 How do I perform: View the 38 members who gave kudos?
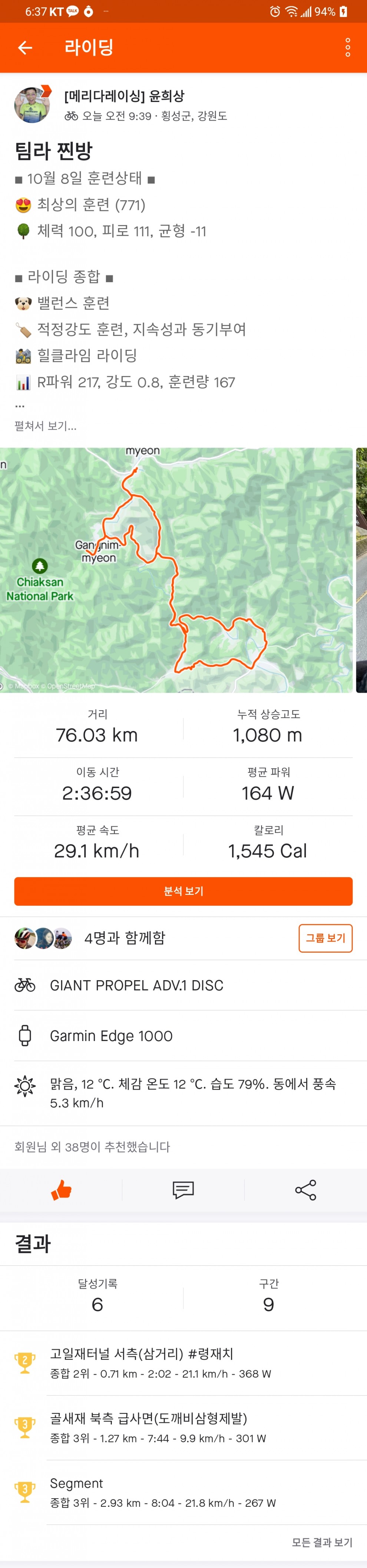[92, 1147]
